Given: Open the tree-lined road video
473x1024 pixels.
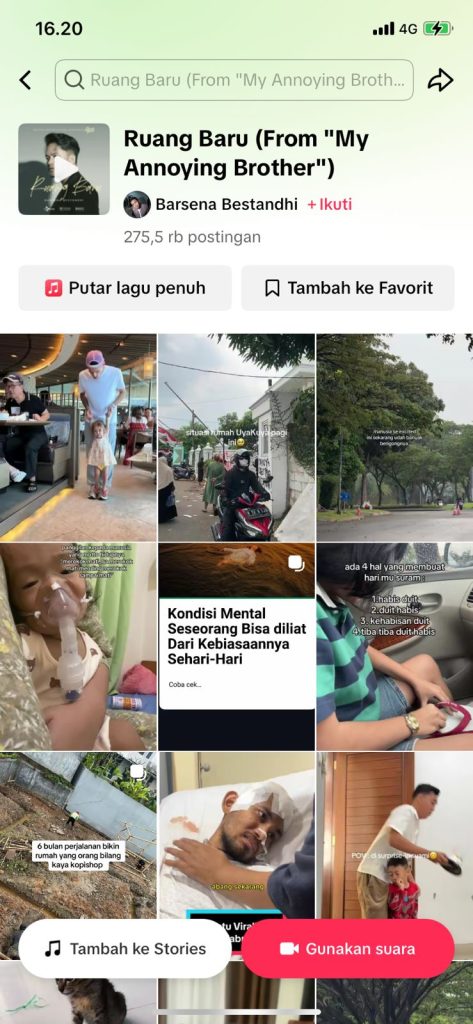Looking at the screenshot, I should pos(395,438).
